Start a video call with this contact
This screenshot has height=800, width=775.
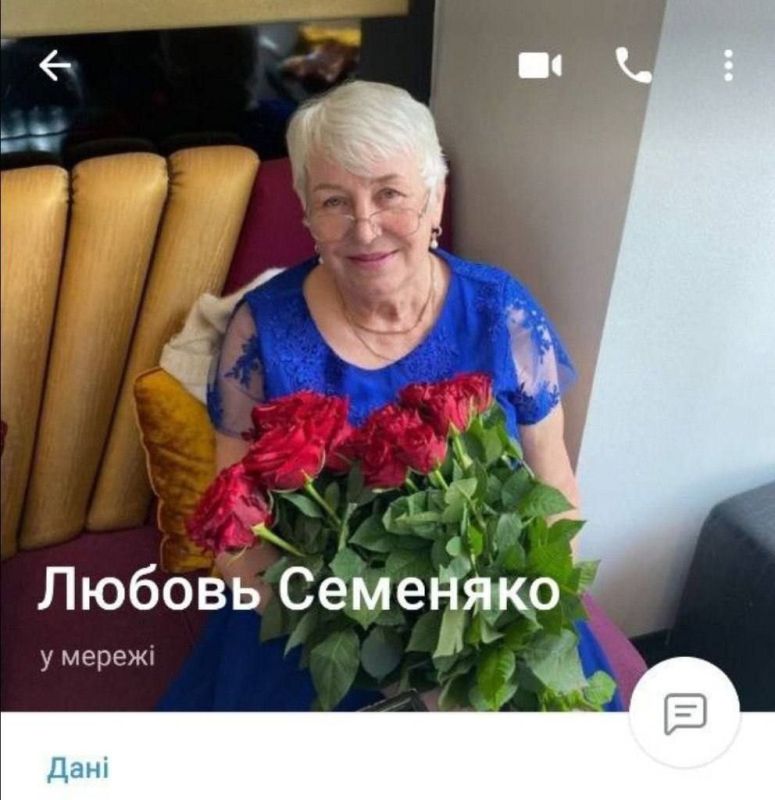coord(539,66)
